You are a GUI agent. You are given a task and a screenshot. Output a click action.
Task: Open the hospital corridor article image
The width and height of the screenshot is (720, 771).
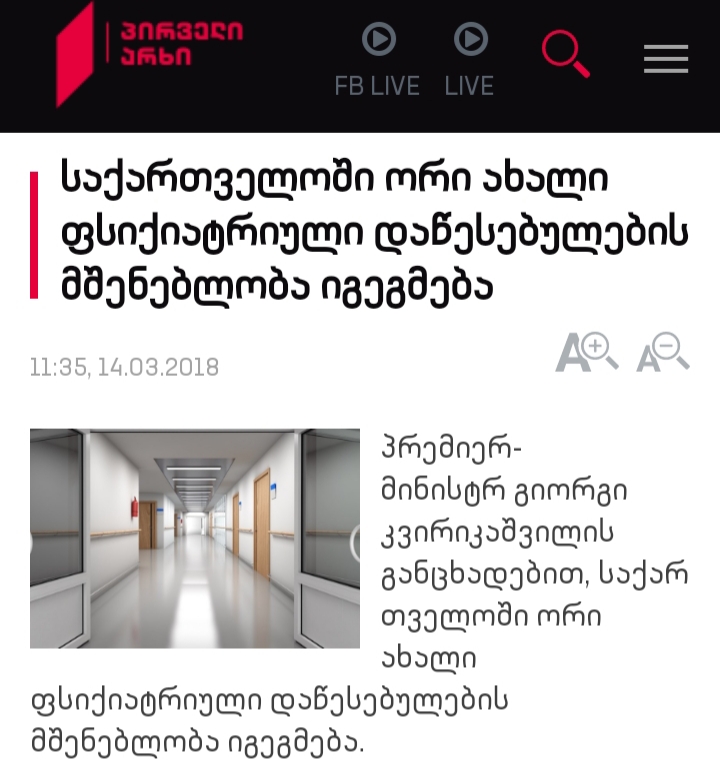pyautogui.click(x=195, y=538)
